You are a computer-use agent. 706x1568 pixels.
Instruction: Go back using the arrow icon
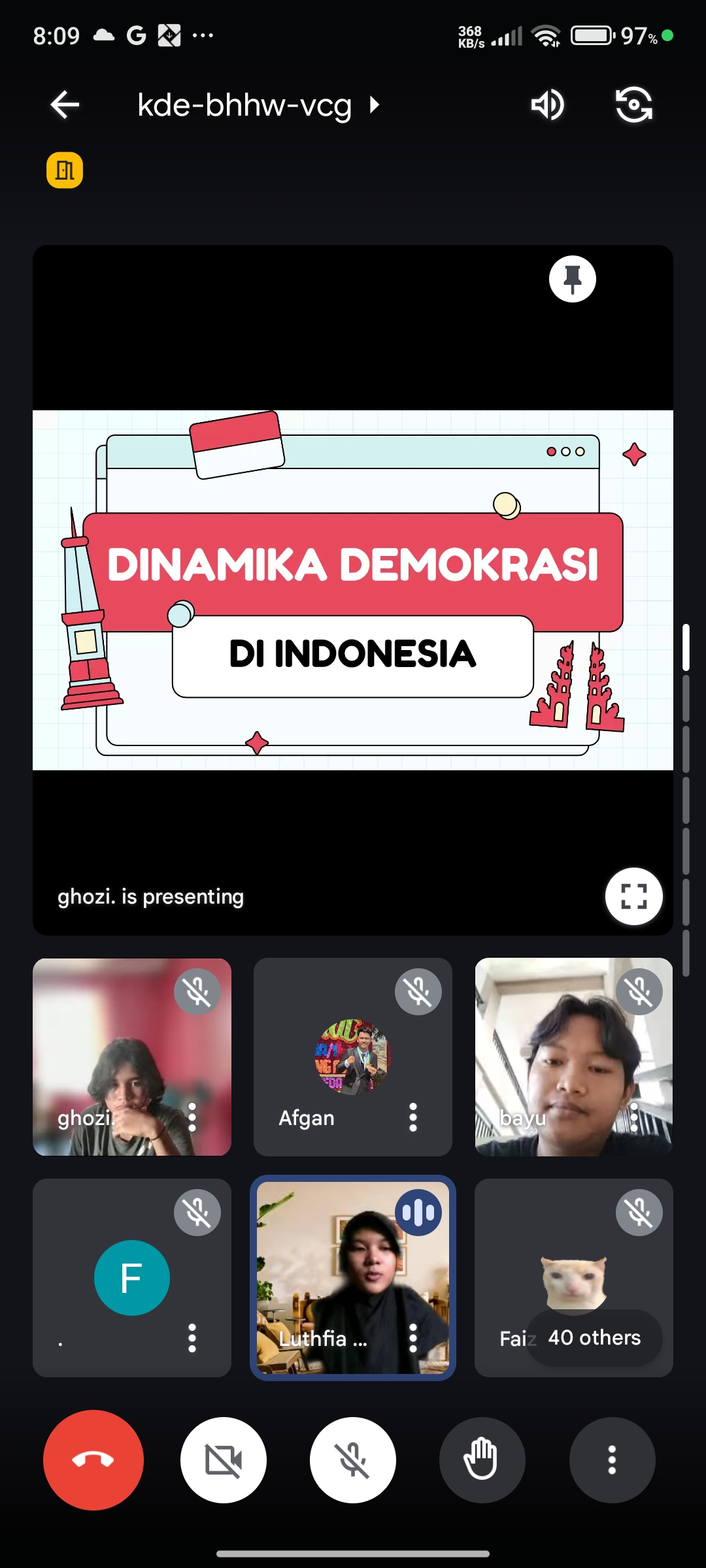coord(65,105)
